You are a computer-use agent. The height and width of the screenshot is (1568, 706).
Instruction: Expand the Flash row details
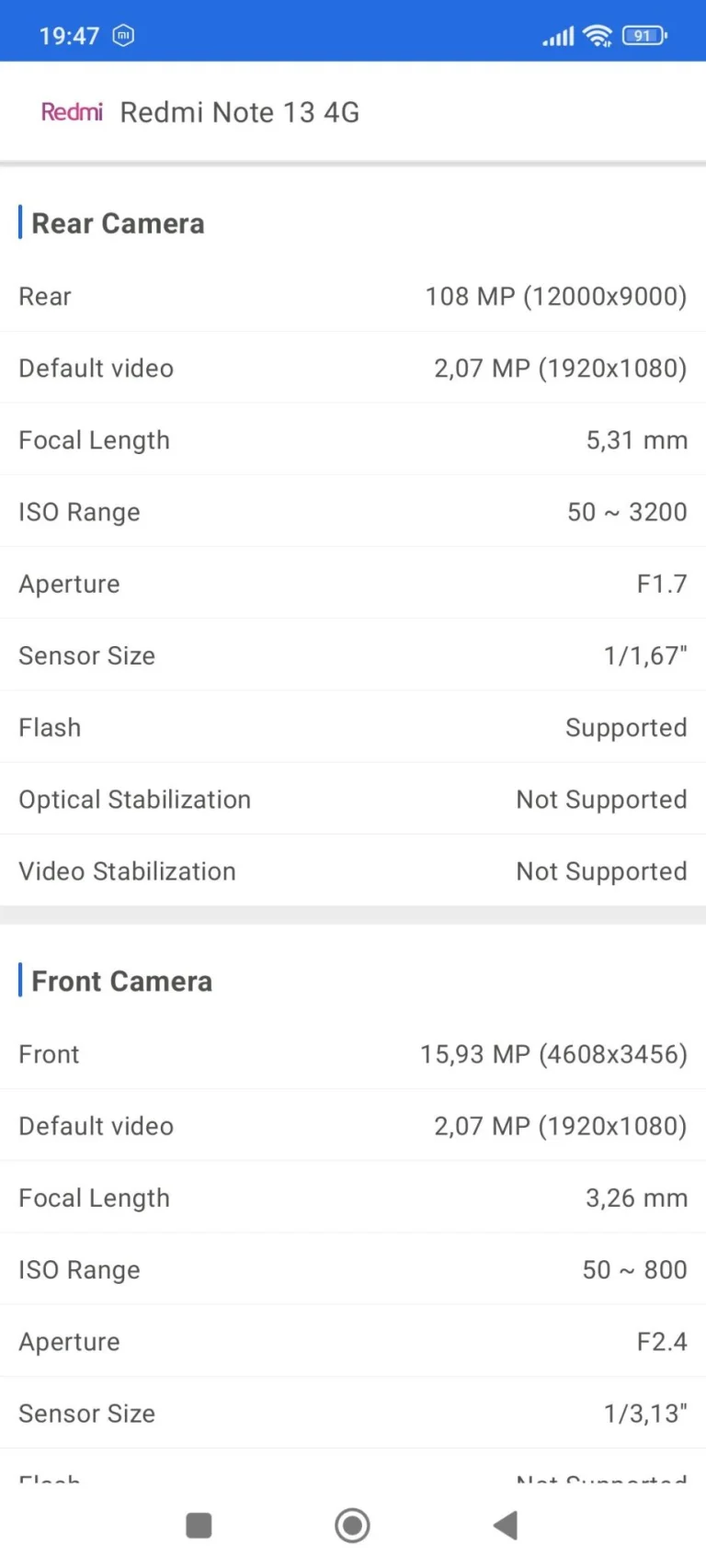(352, 727)
